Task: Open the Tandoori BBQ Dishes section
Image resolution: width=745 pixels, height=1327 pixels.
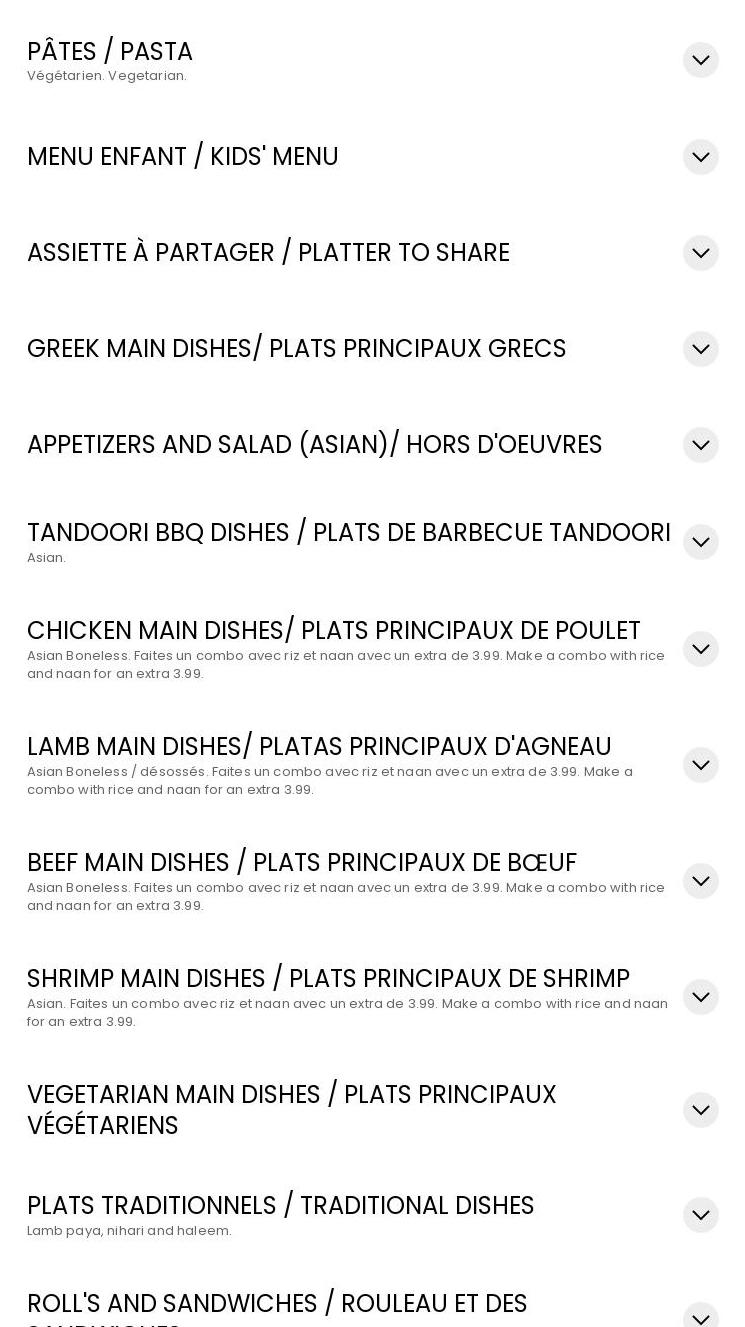Action: tap(700, 542)
